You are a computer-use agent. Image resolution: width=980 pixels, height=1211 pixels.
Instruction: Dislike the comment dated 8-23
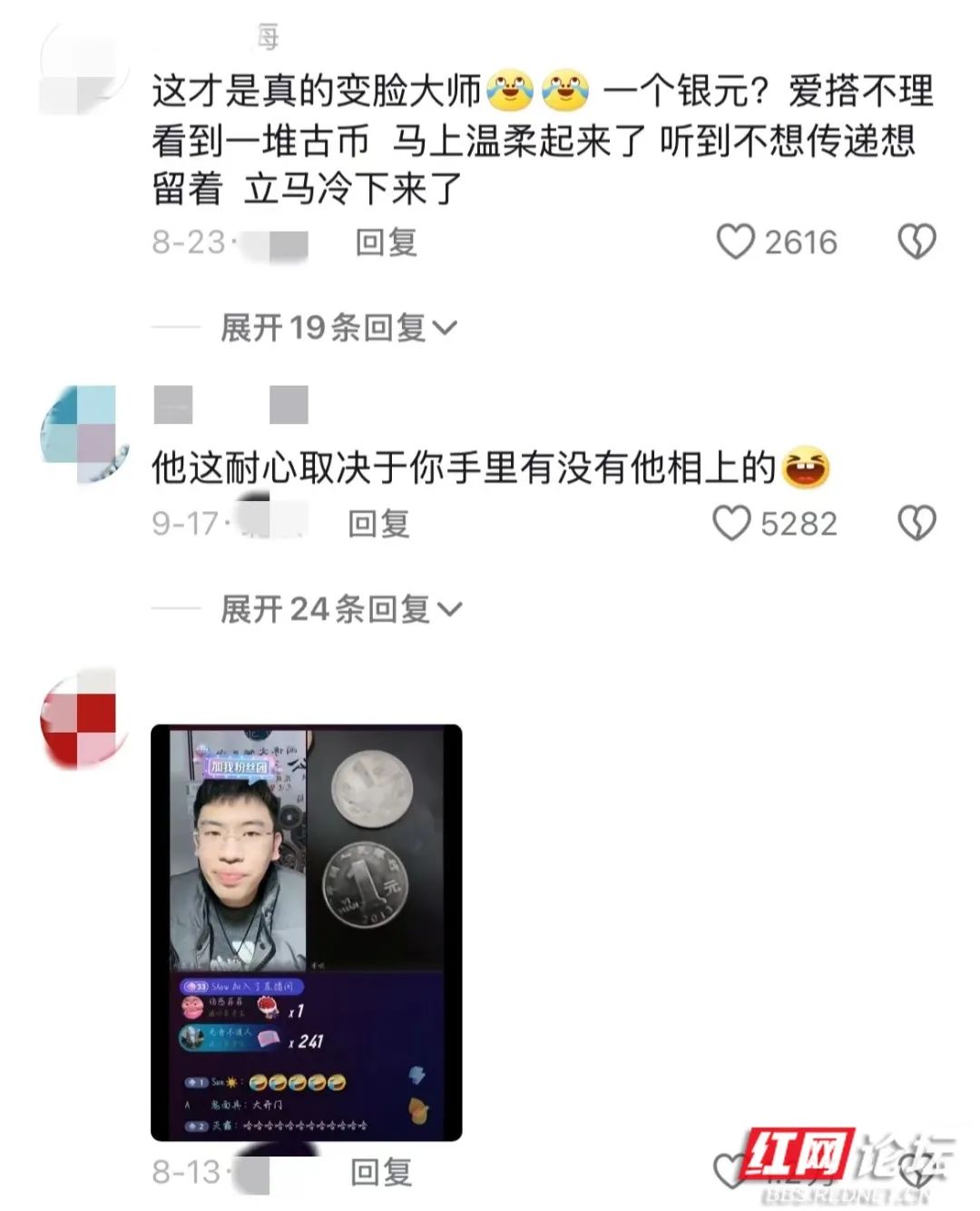[x=916, y=242]
